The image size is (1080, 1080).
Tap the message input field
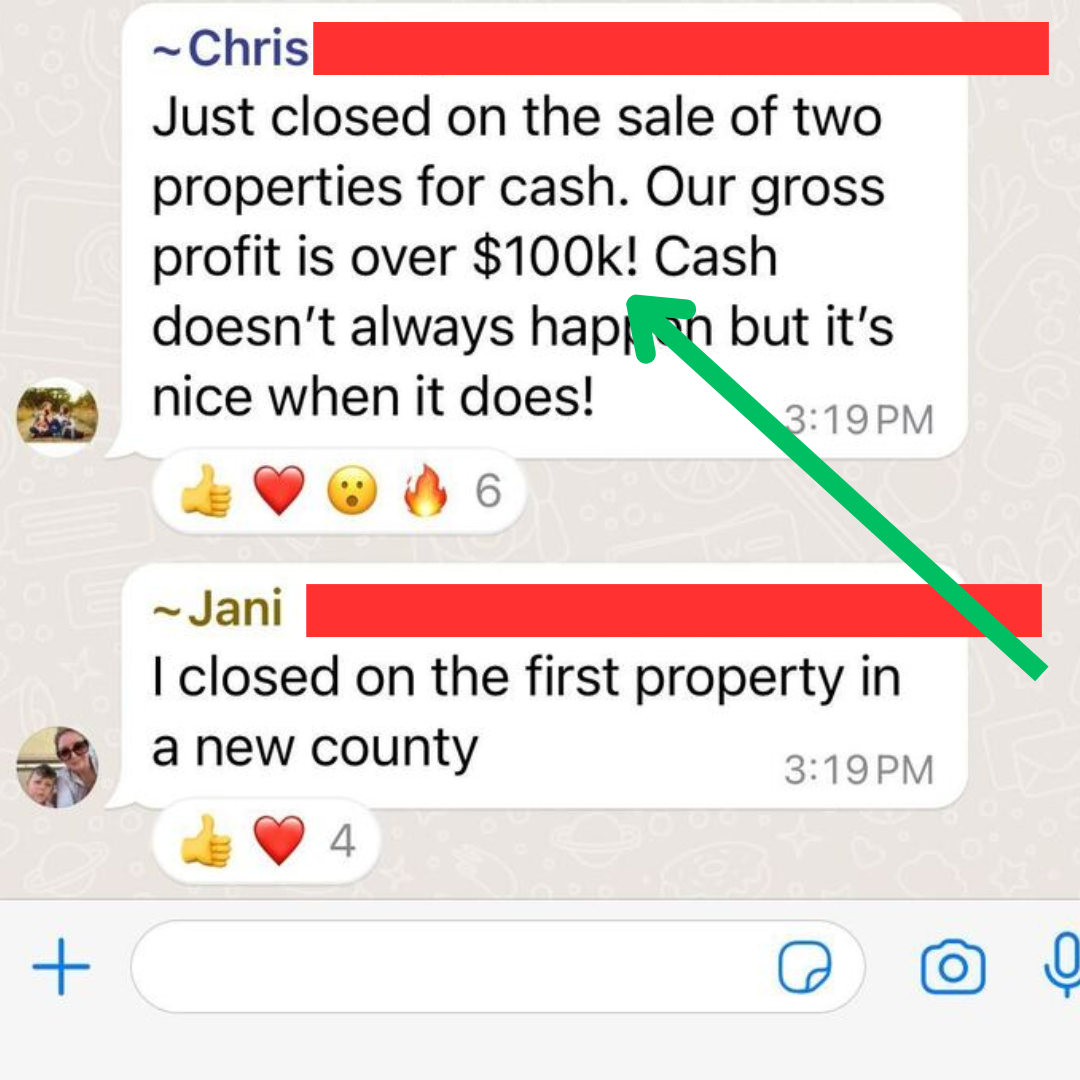[x=450, y=967]
